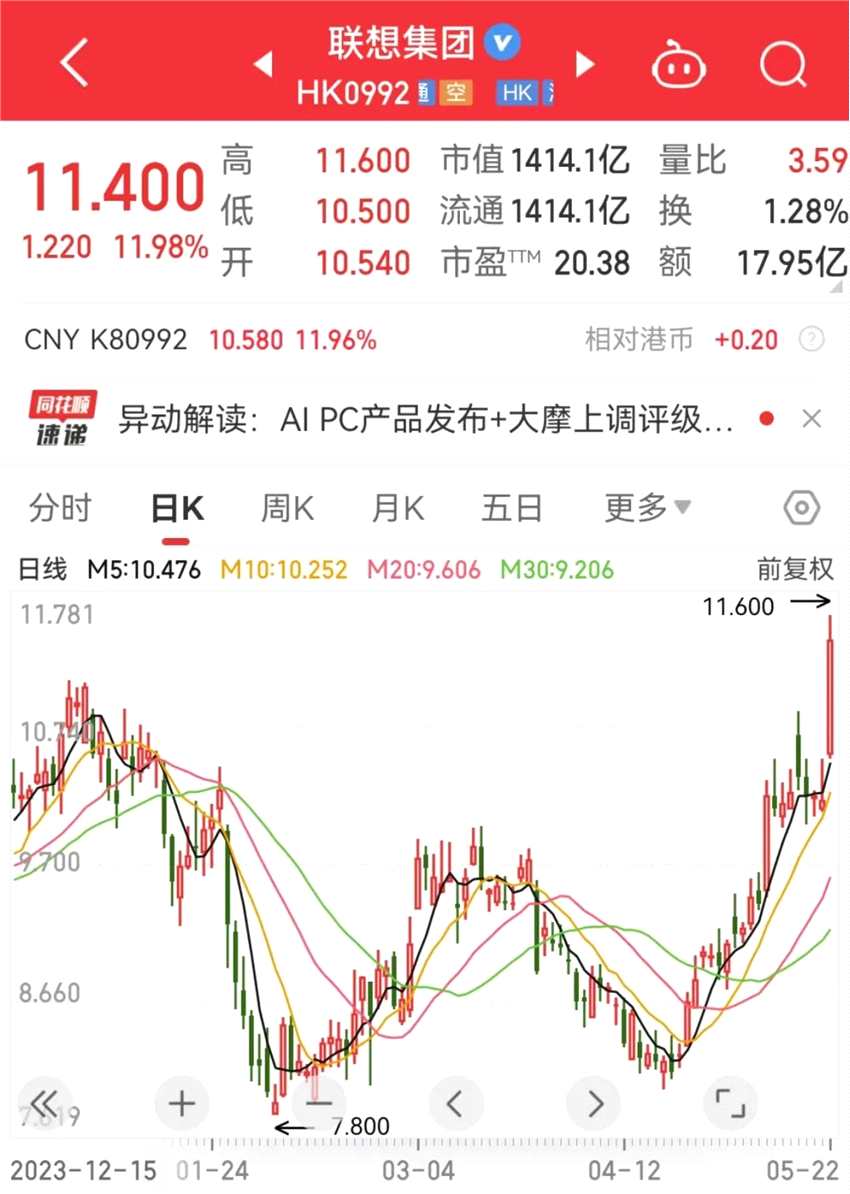Viewport: 850px width, 1194px height.
Task: Change the 前复权 adjustment mode
Action: click(x=795, y=570)
